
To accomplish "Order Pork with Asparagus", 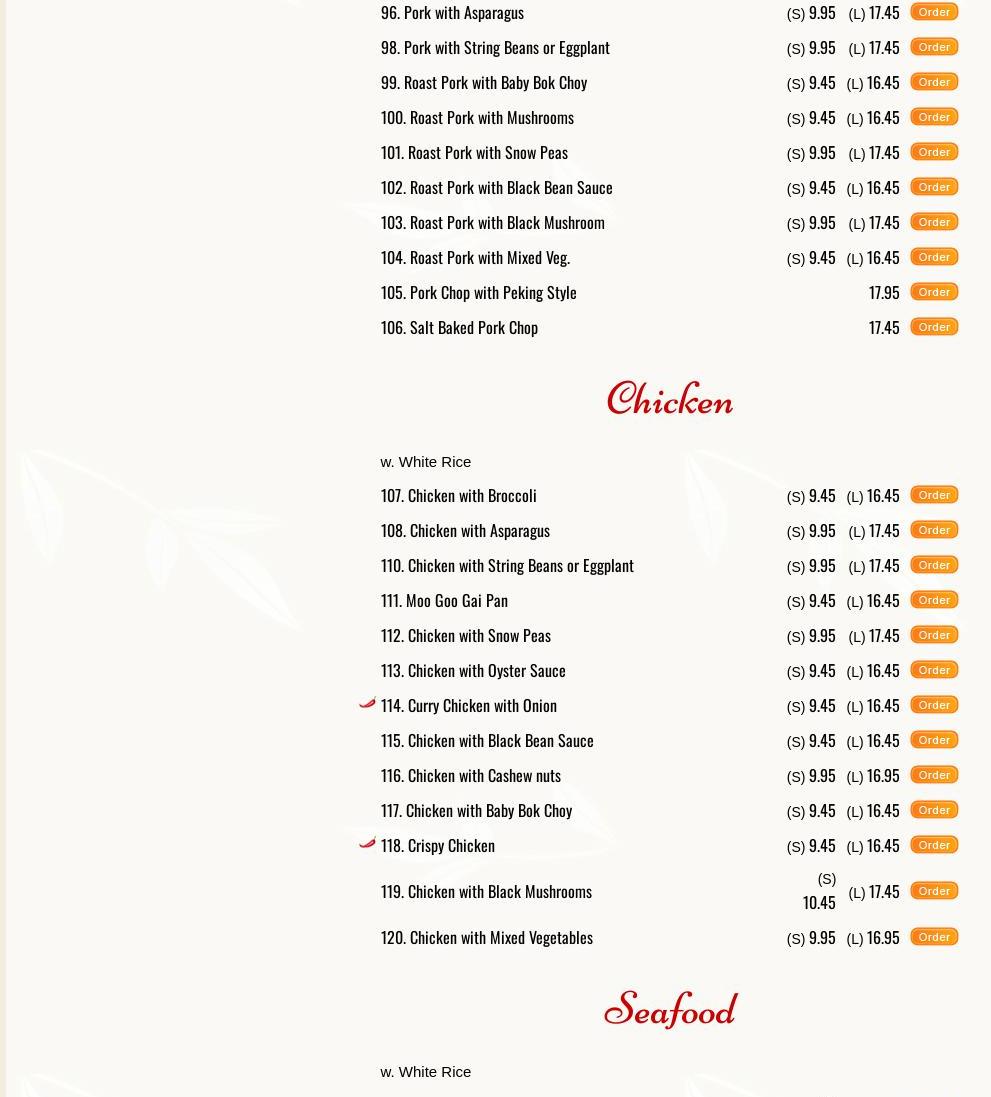I will (x=933, y=12).
